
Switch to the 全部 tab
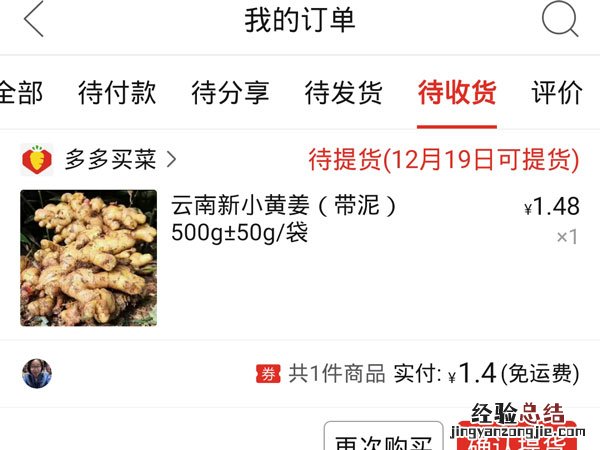click(21, 92)
